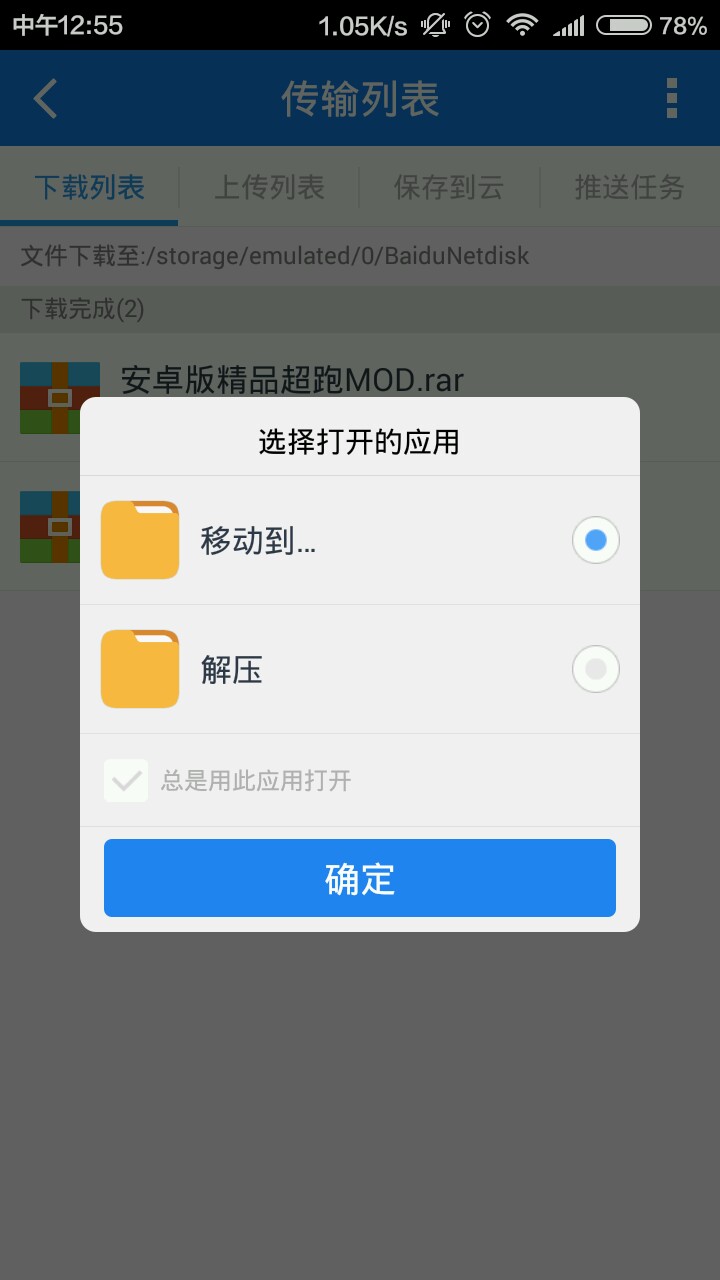The height and width of the screenshot is (1280, 720).
Task: Toggle the 总是用此应用打开 checkbox
Action: coord(127,781)
